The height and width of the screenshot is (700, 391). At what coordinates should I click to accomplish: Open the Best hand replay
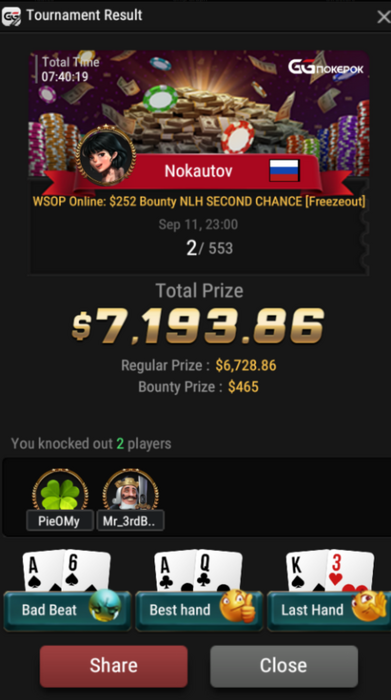point(199,610)
